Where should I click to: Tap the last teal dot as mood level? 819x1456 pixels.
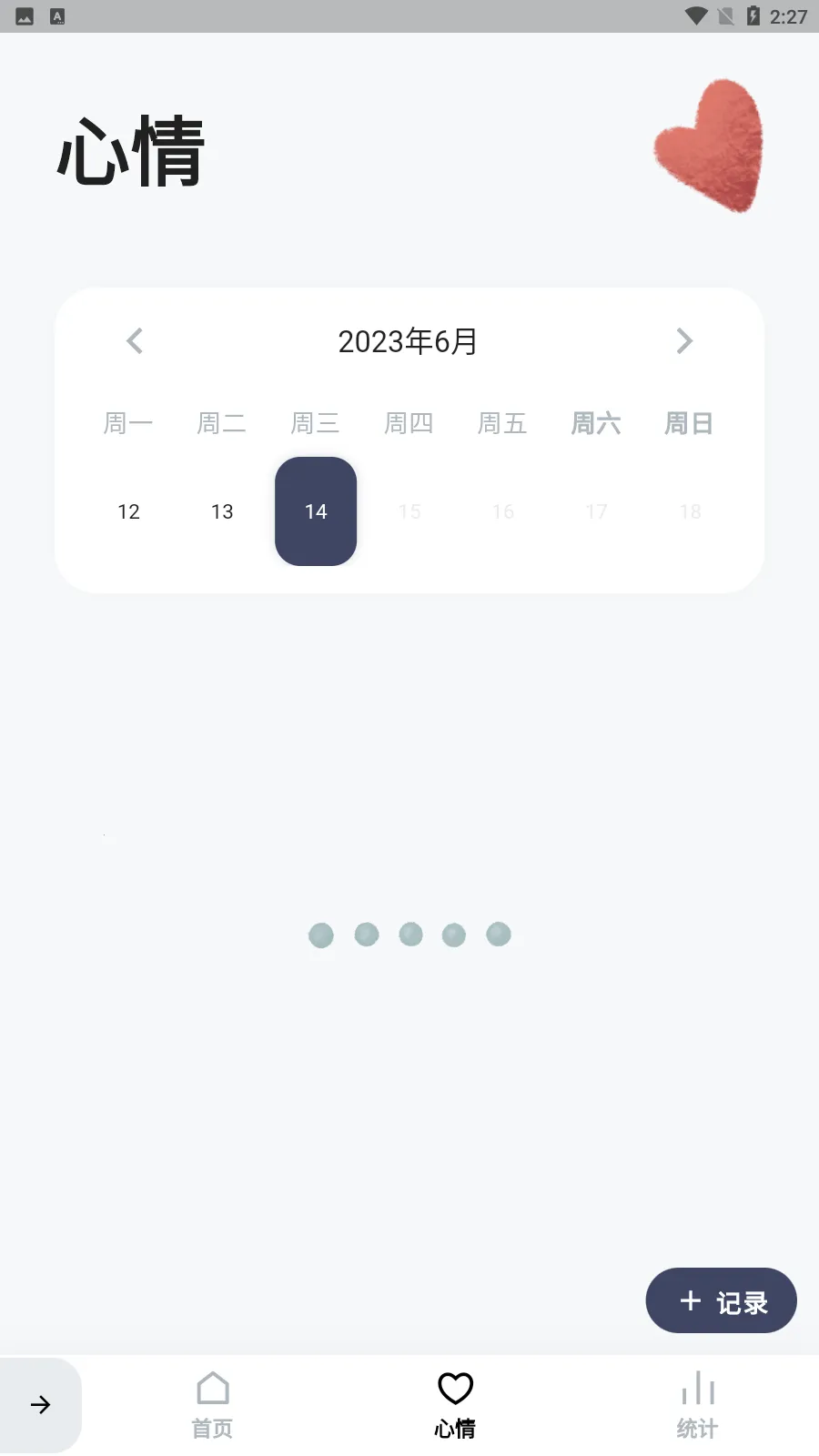point(498,935)
